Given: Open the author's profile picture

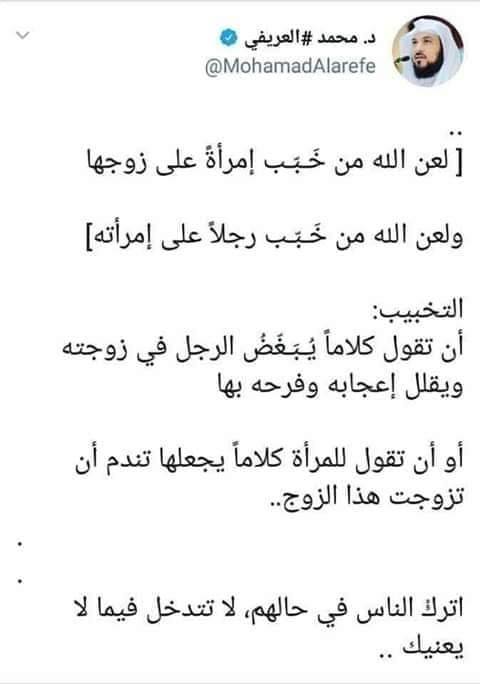Looking at the screenshot, I should [428, 51].
